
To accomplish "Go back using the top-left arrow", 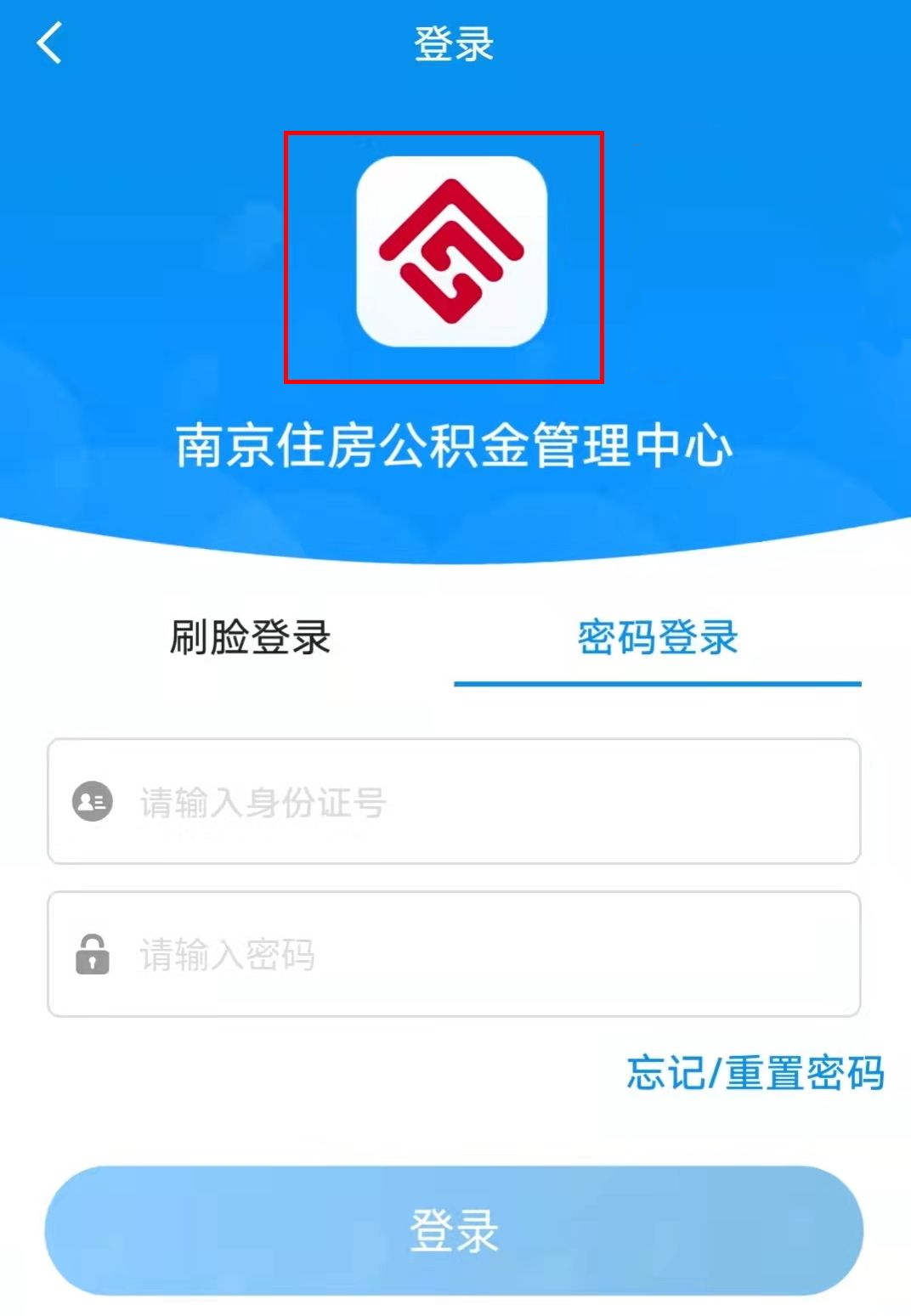I will click(x=49, y=43).
